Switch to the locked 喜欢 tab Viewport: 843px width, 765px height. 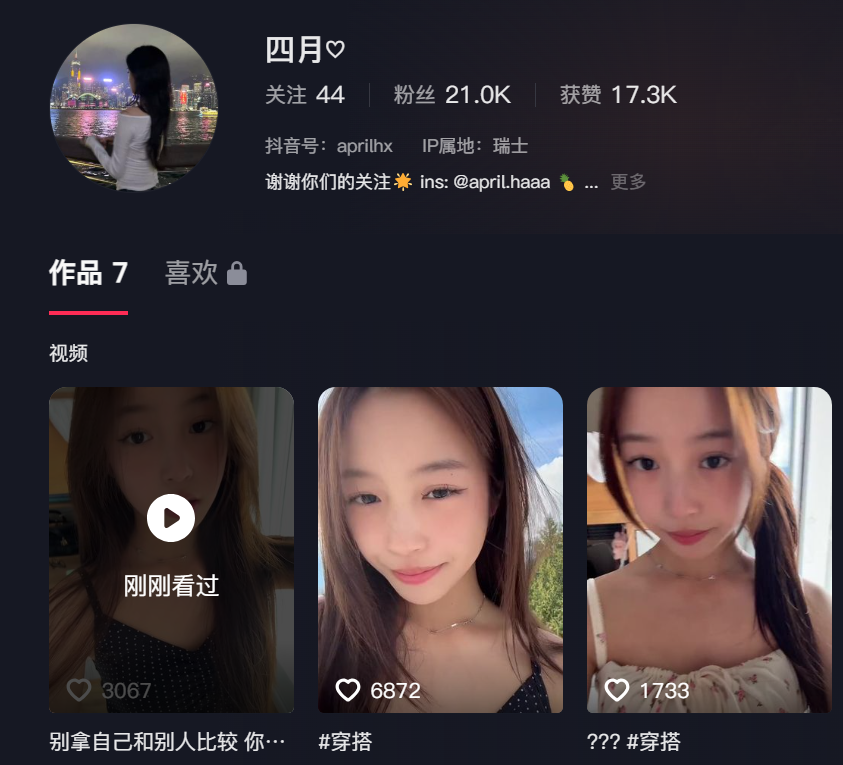pyautogui.click(x=205, y=273)
